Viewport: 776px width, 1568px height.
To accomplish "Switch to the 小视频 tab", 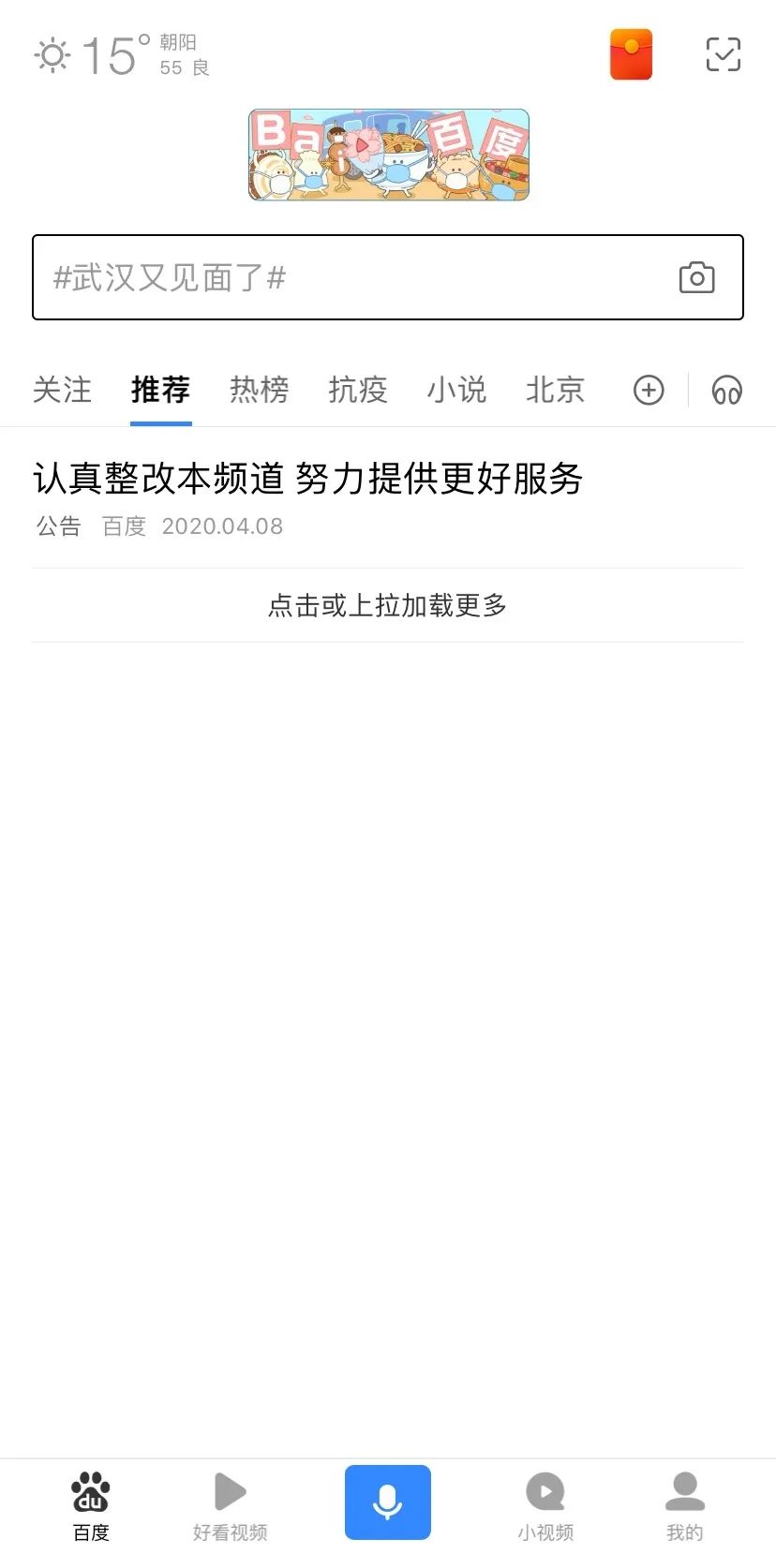I will (x=545, y=1506).
